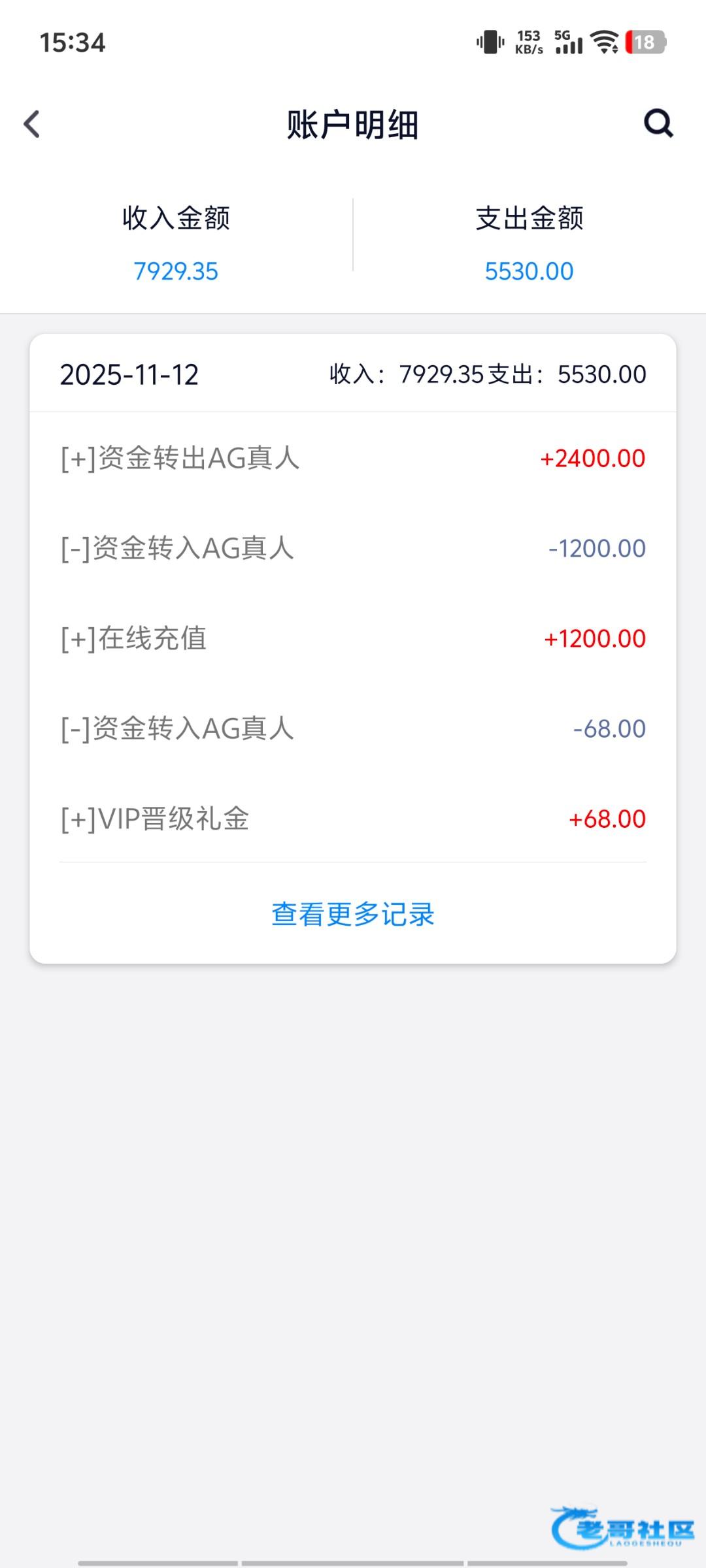Screen dimensions: 706x1568
Task: Open the search magnifier icon
Action: (658, 123)
